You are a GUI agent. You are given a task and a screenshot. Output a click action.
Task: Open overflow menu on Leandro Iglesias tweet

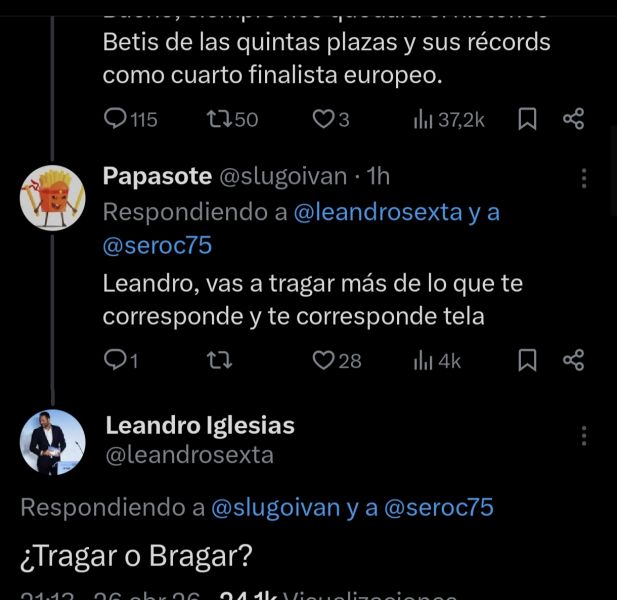click(584, 436)
